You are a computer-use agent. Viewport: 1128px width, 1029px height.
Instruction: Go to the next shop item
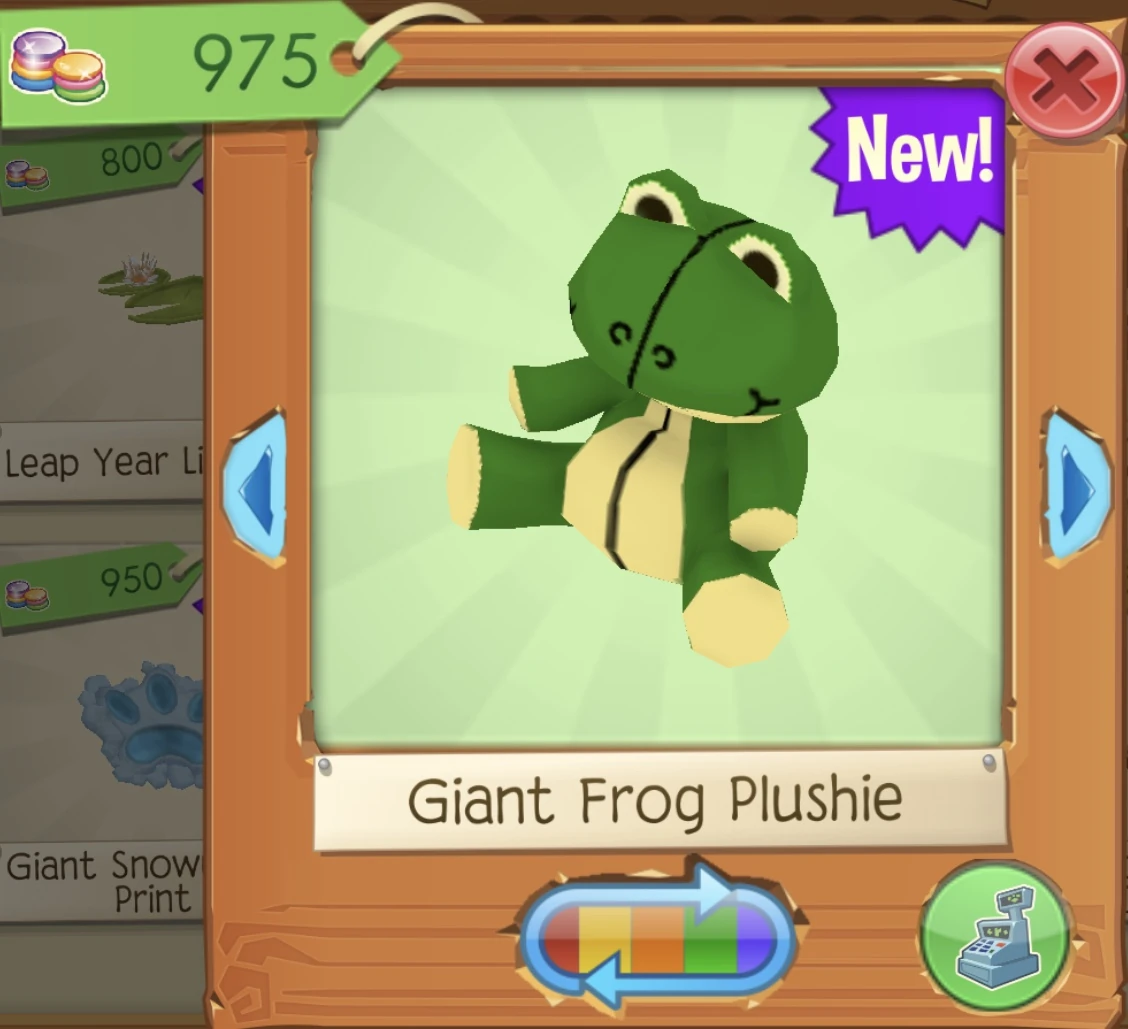1074,487
